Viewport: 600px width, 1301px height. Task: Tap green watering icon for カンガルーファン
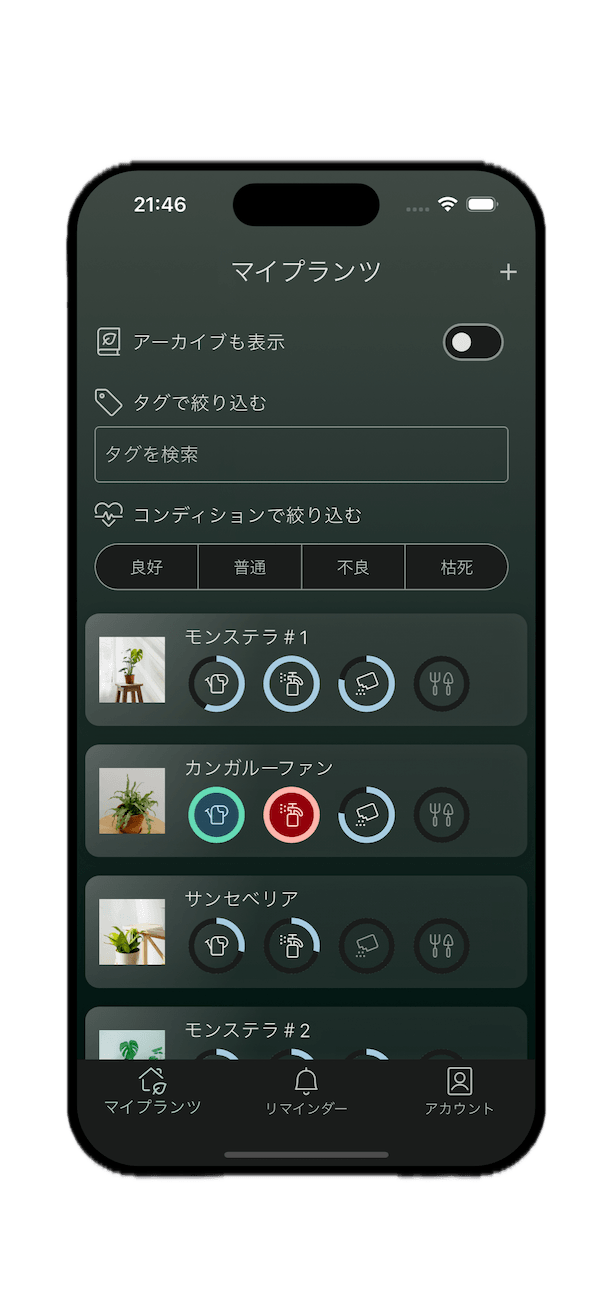217,815
